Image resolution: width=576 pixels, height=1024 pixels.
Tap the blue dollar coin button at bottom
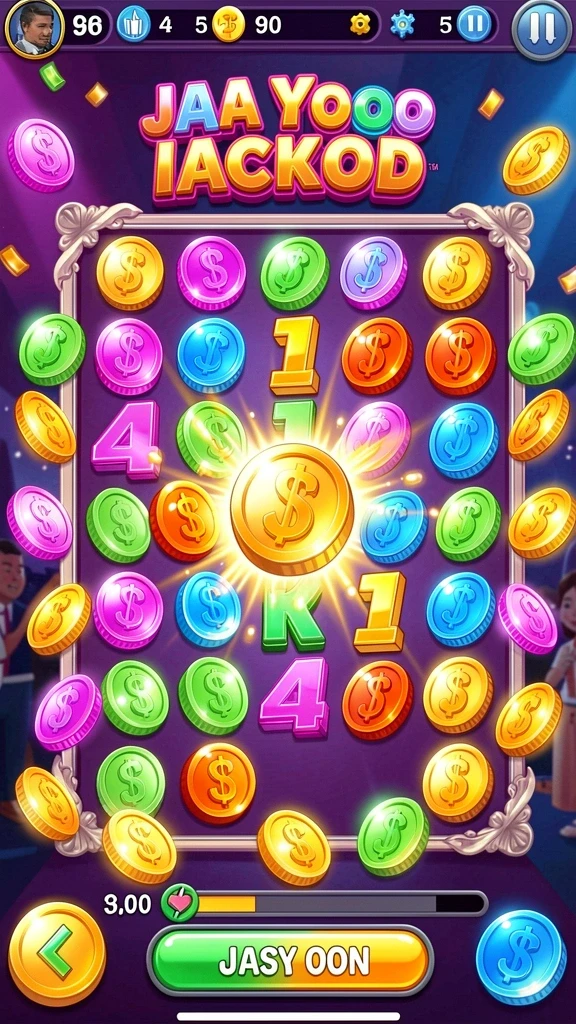pos(520,956)
